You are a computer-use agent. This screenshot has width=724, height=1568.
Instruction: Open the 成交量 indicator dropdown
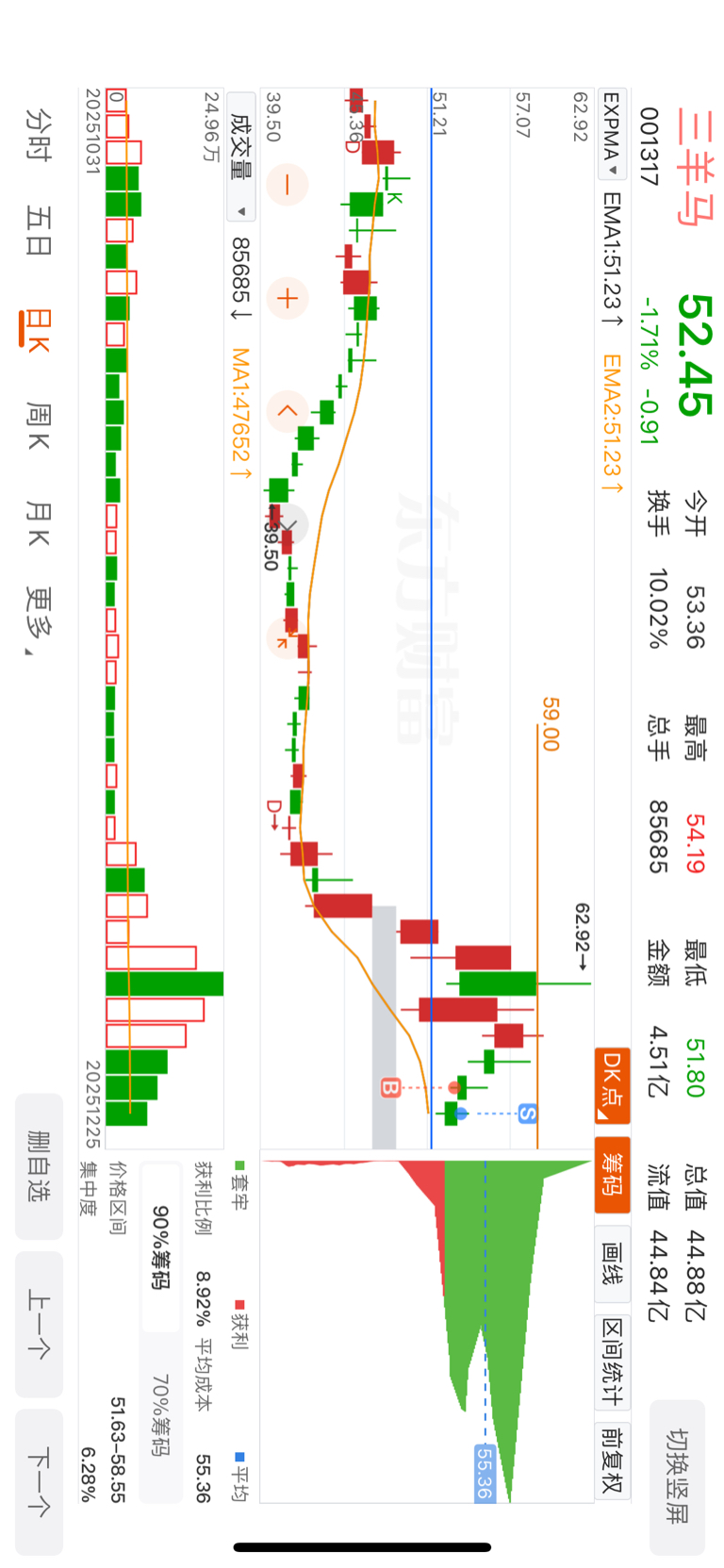coord(241,157)
